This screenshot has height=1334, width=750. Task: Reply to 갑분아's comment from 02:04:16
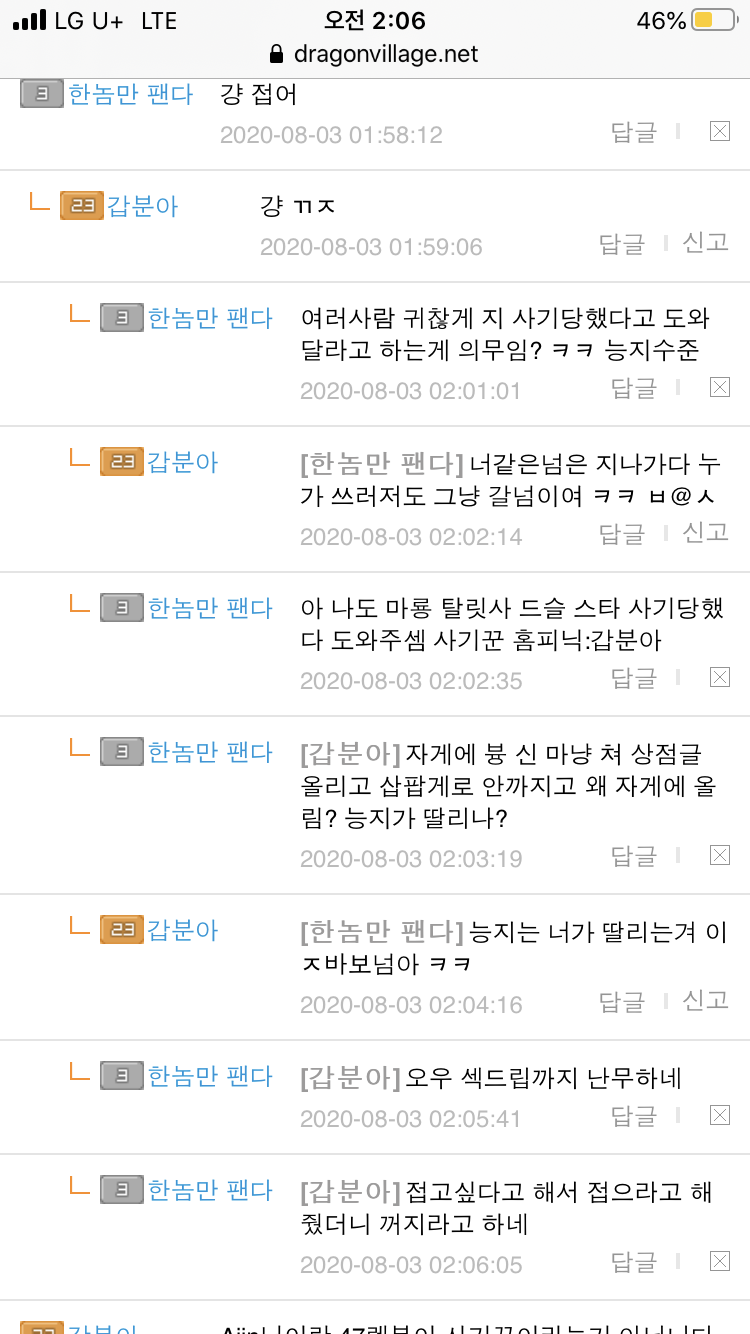[x=621, y=1002]
